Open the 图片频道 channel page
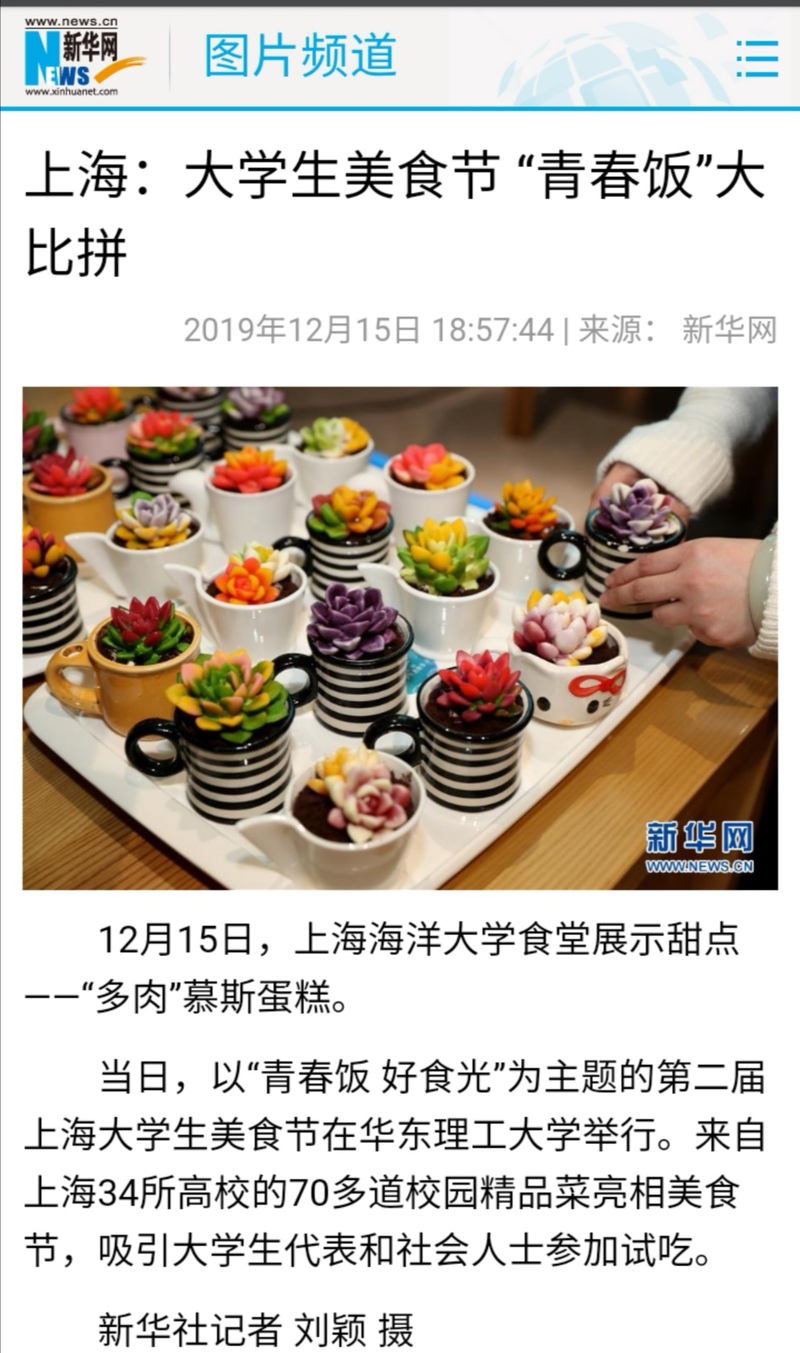This screenshot has width=800, height=1353. pyautogui.click(x=300, y=55)
